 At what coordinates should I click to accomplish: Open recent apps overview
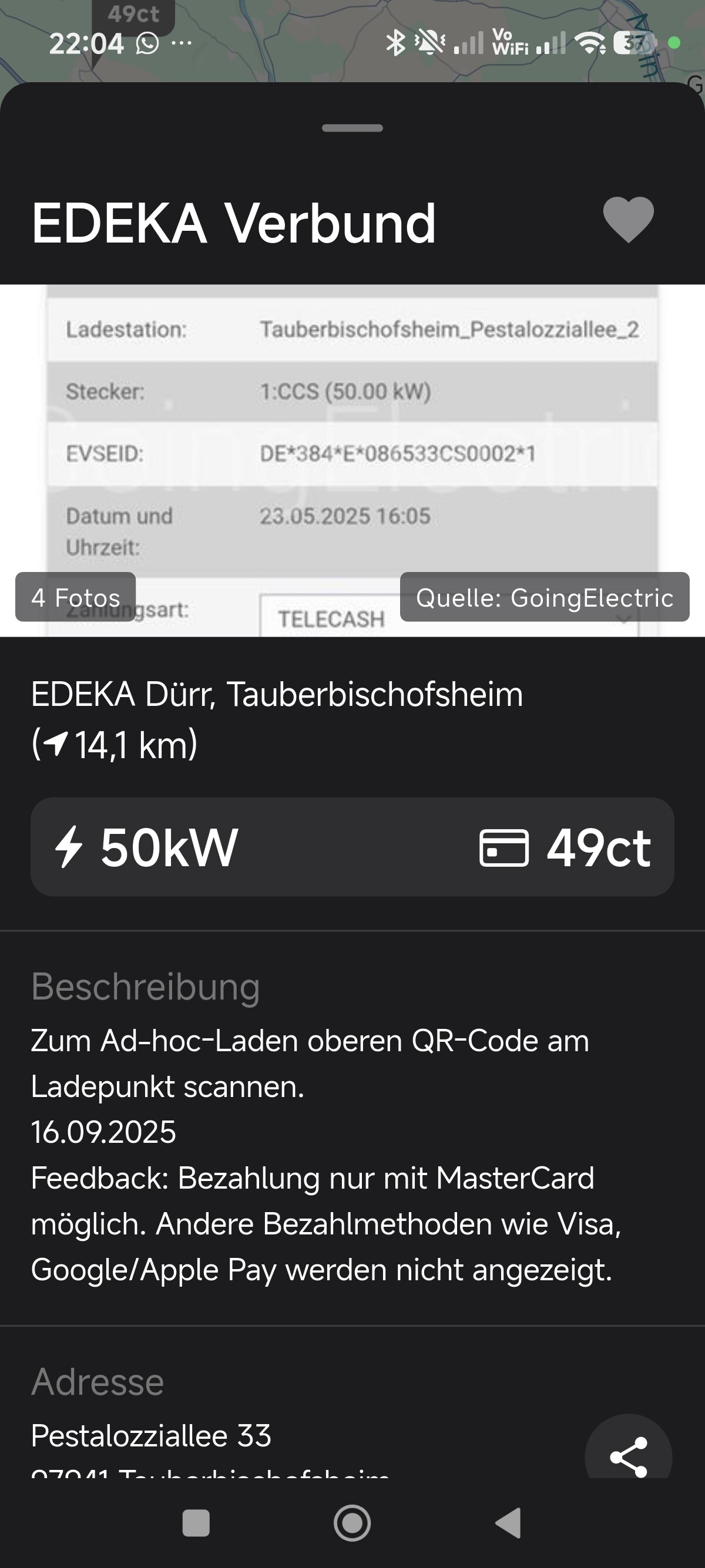click(196, 1523)
